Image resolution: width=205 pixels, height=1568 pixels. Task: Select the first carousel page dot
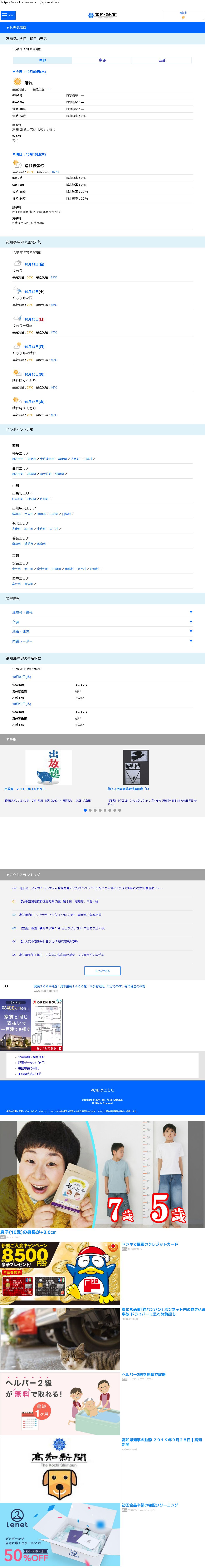point(85,810)
